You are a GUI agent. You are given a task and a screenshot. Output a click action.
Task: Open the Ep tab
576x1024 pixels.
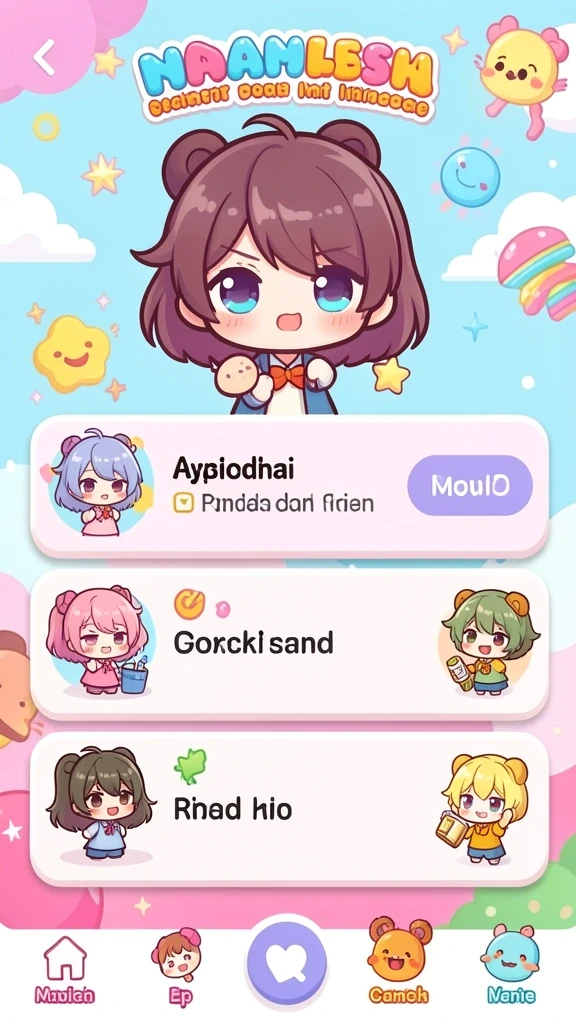176,968
